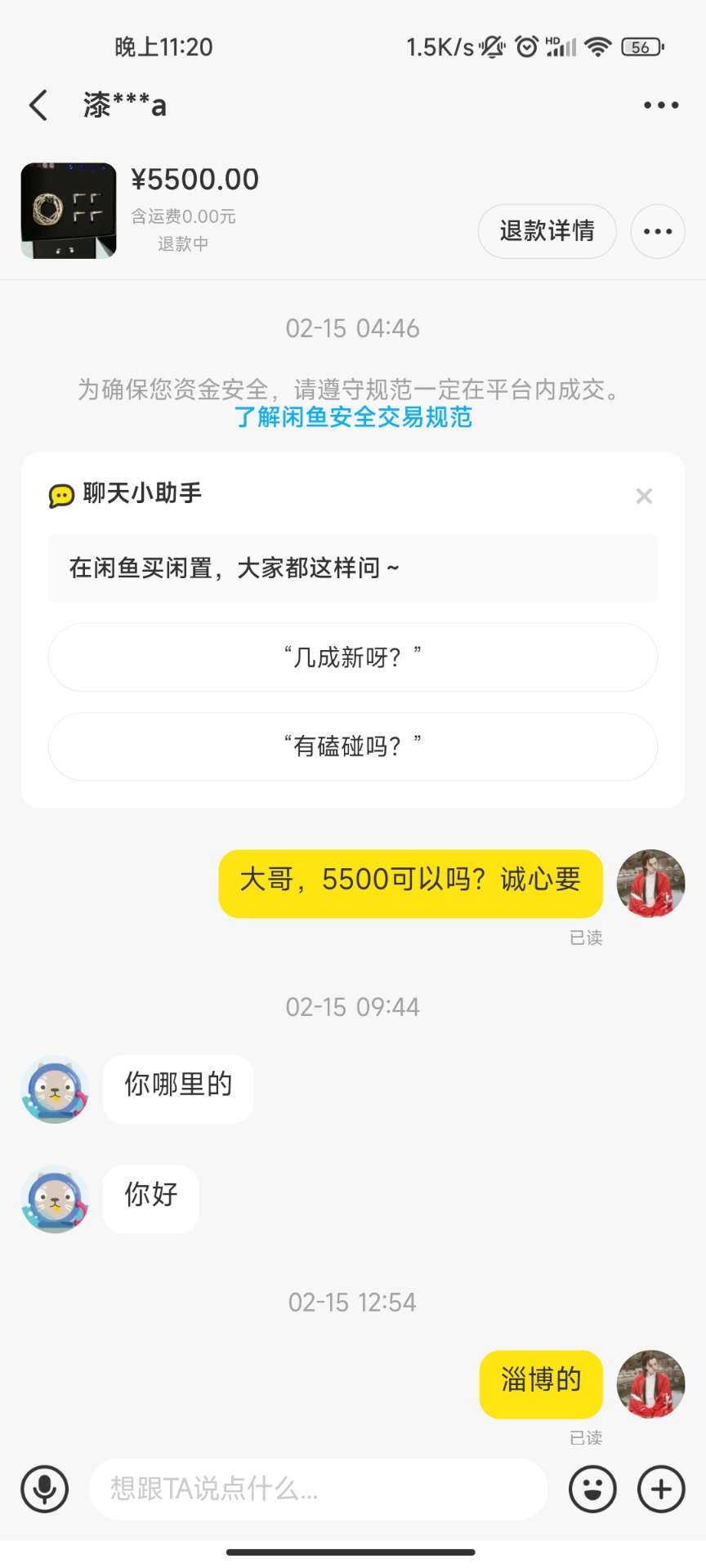
Task: Open more order options beside 退款详情
Action: [658, 231]
